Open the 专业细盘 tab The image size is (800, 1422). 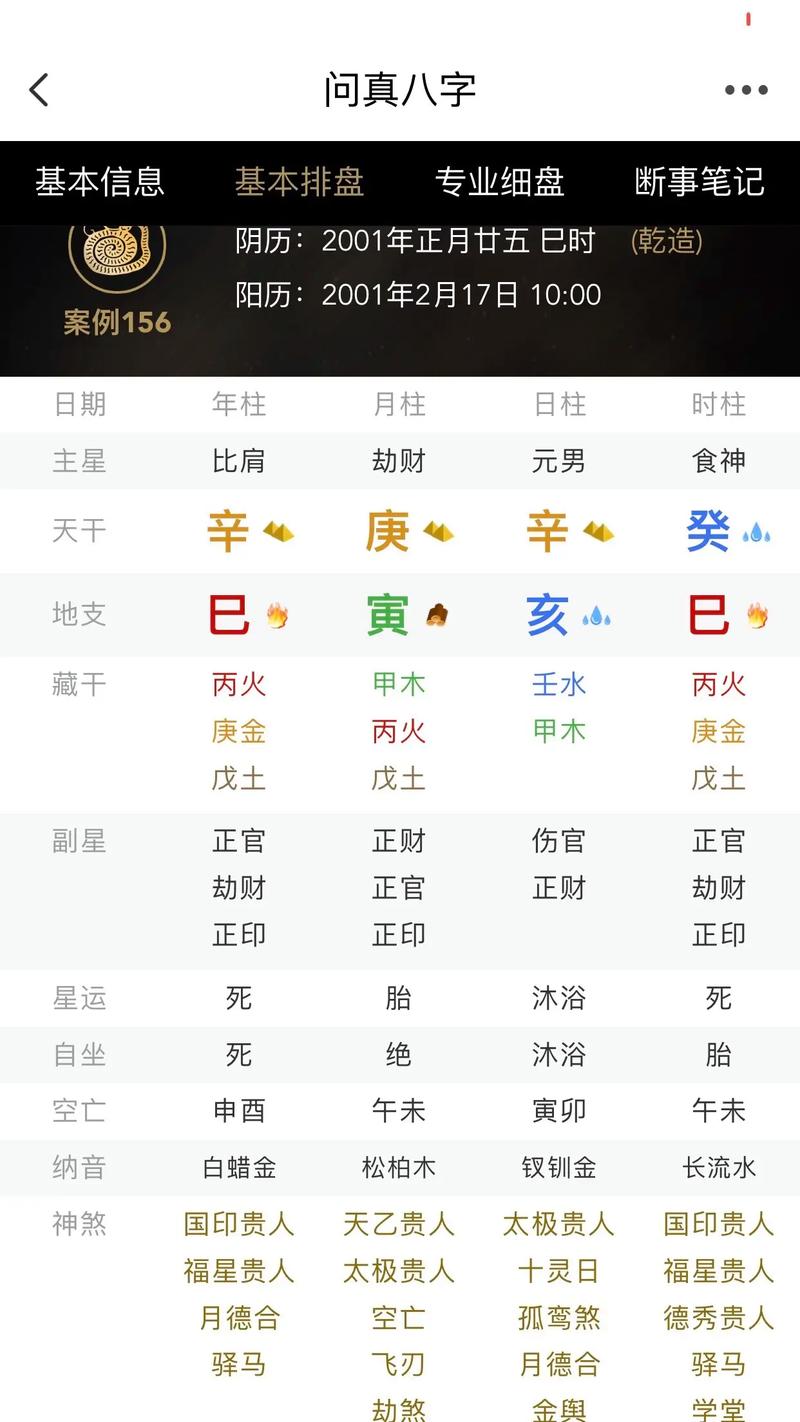[499, 182]
